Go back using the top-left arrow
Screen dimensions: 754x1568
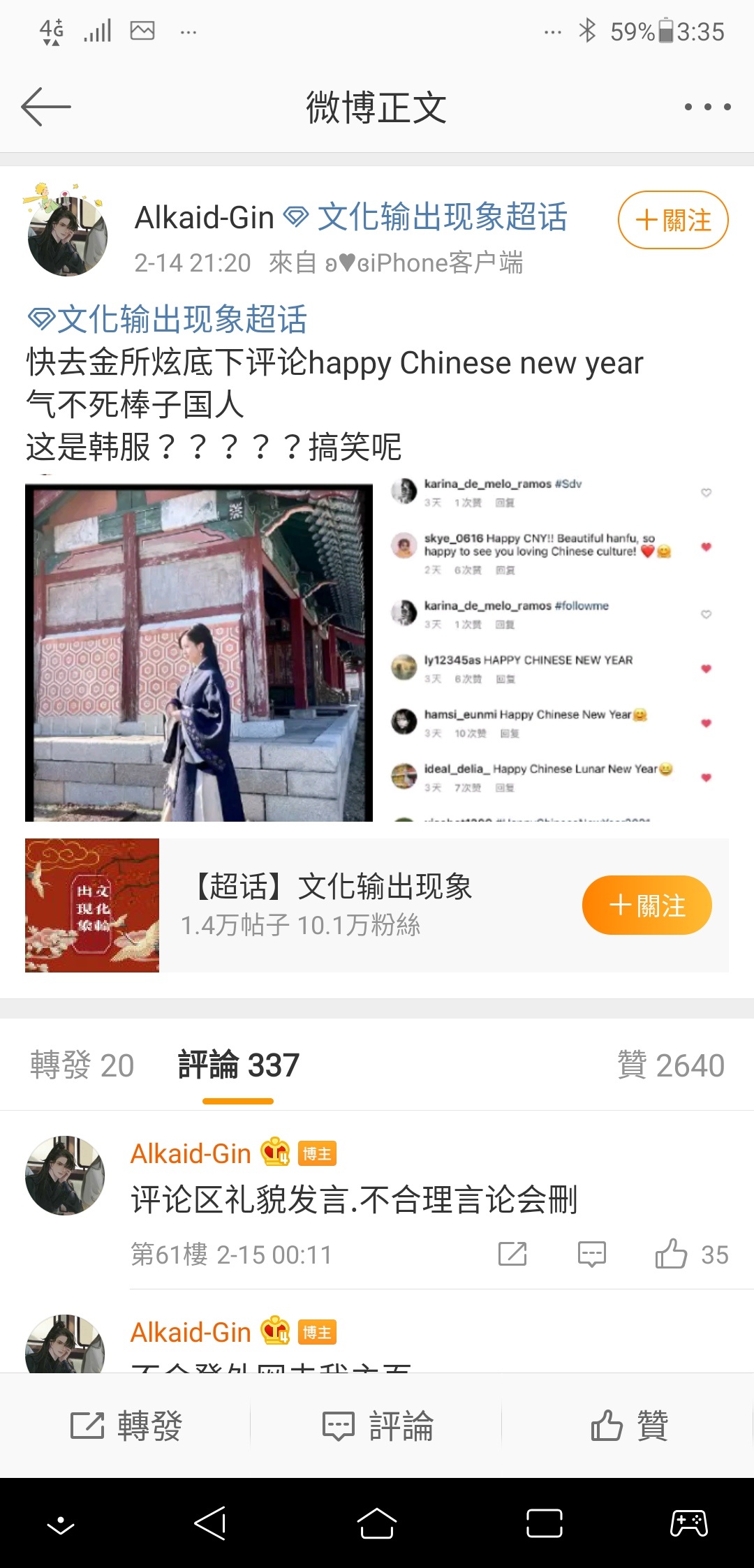[46, 107]
